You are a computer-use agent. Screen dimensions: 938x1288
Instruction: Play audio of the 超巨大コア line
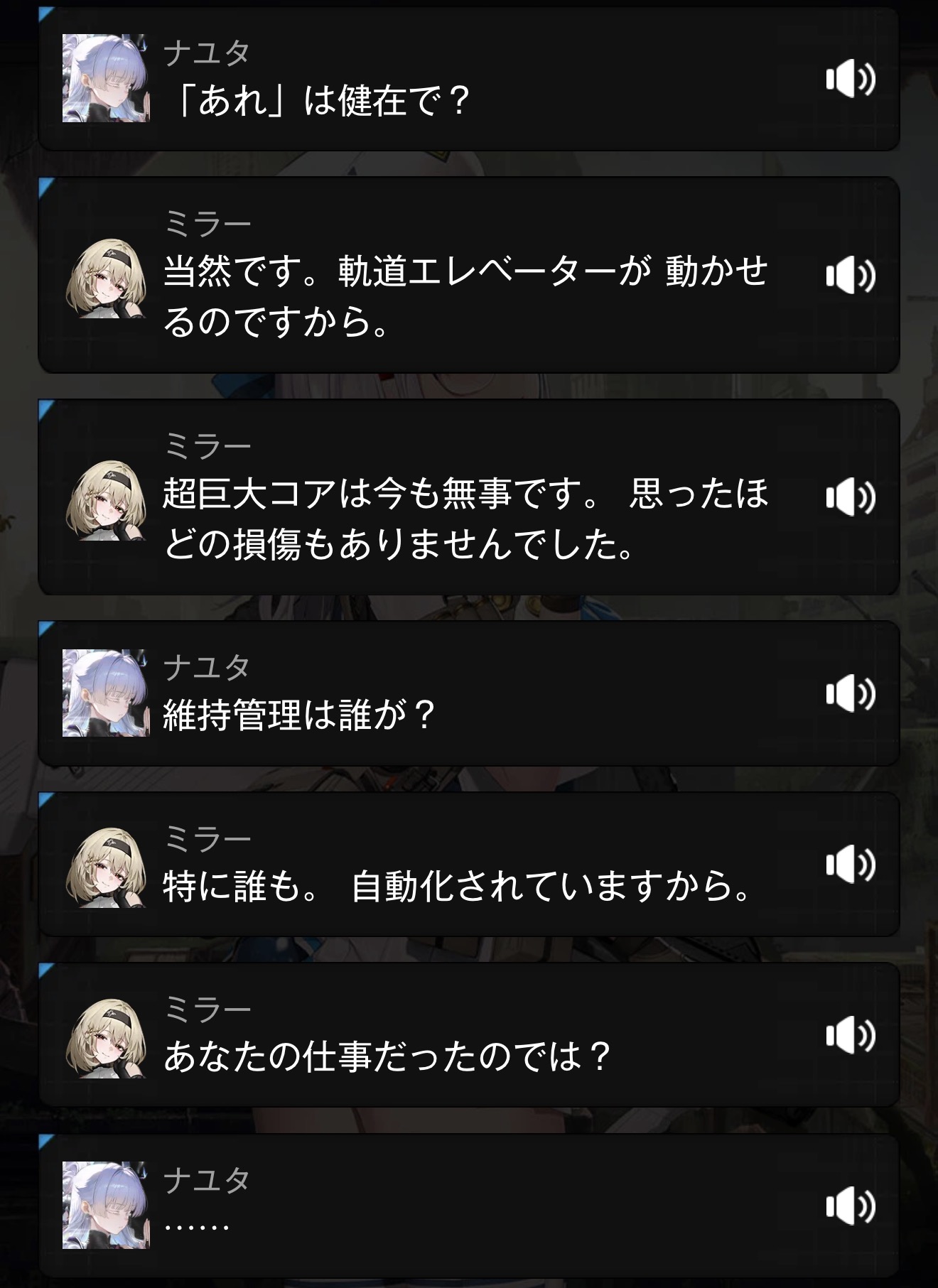850,497
